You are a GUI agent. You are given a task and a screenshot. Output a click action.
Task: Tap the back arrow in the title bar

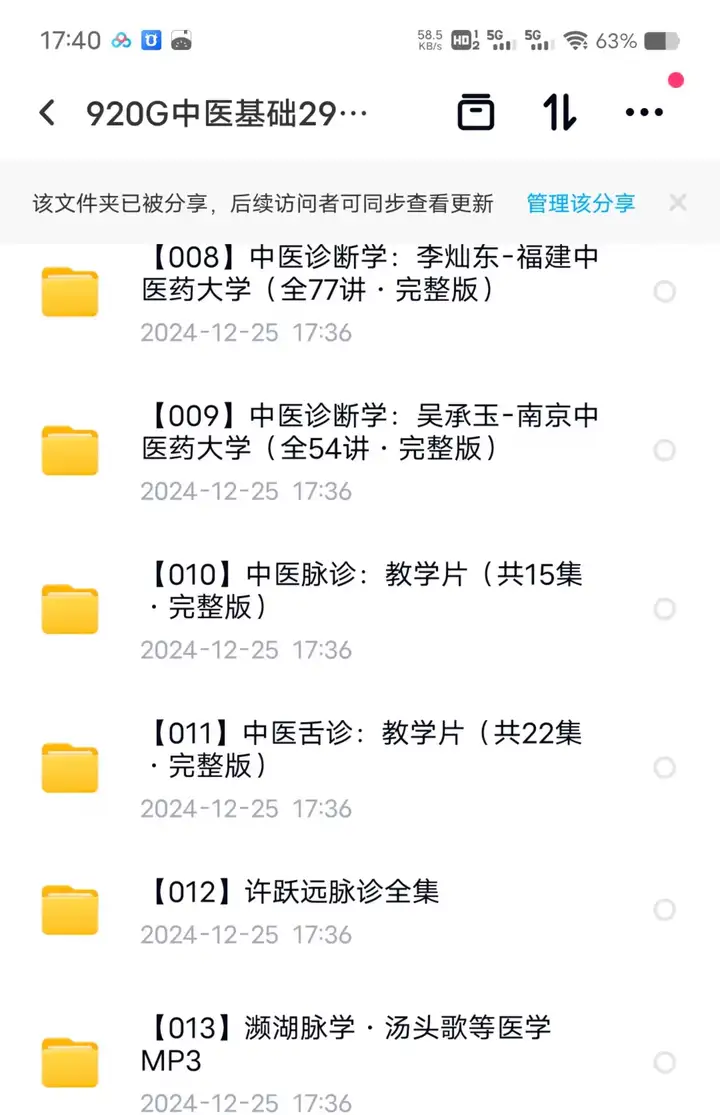pyautogui.click(x=46, y=112)
